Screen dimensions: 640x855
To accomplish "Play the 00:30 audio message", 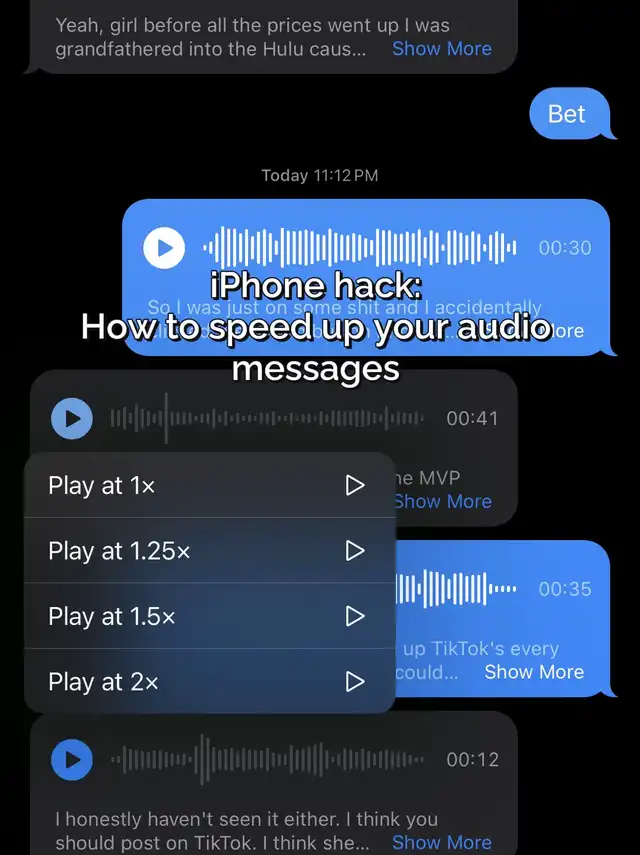I will point(164,247).
